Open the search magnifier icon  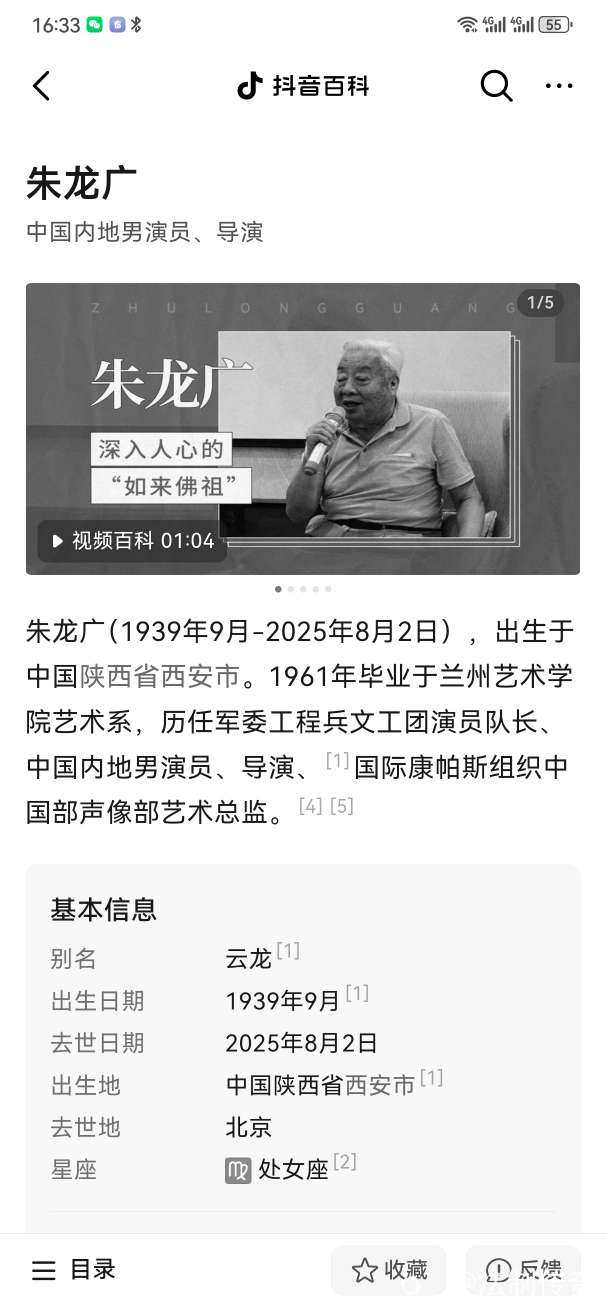(496, 87)
